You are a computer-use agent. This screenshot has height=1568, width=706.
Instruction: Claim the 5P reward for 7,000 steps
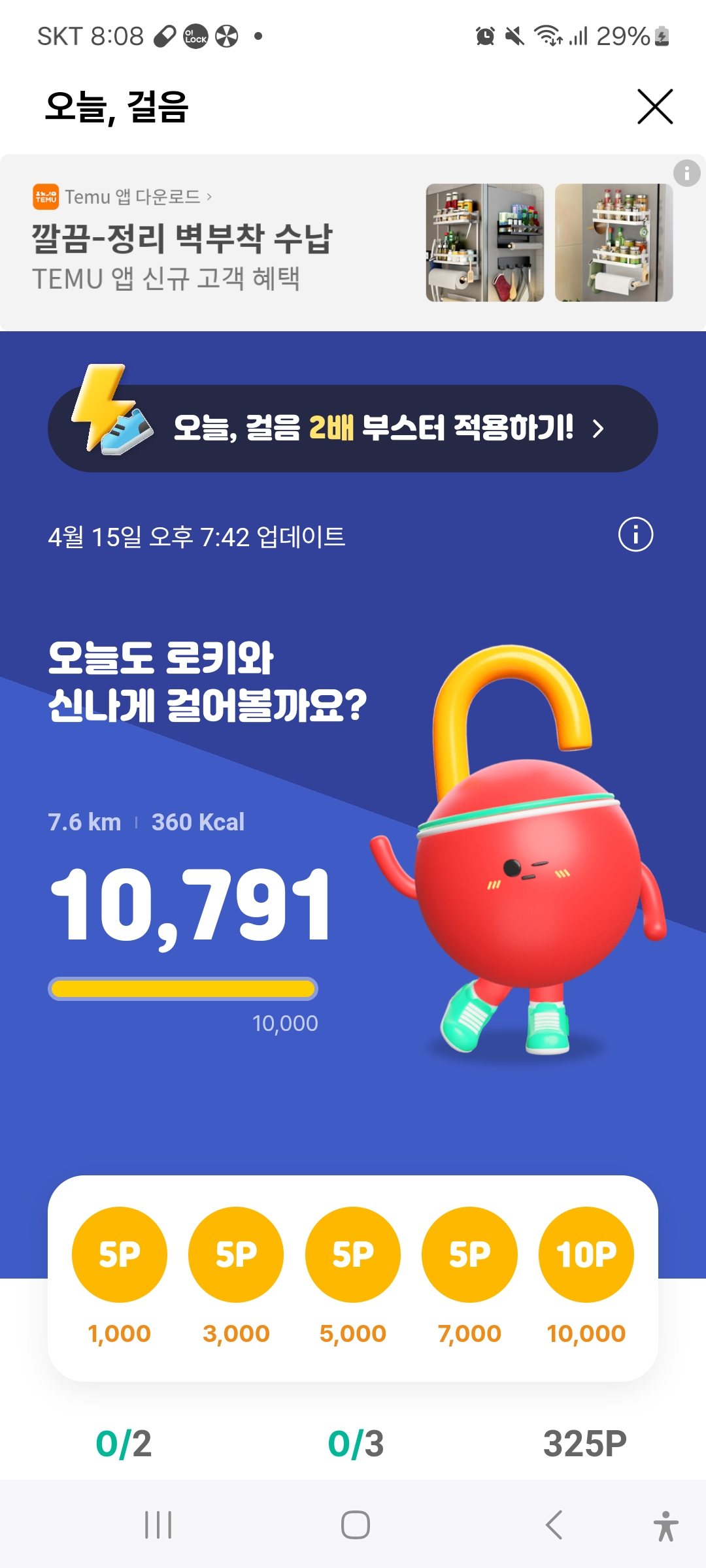click(469, 1254)
